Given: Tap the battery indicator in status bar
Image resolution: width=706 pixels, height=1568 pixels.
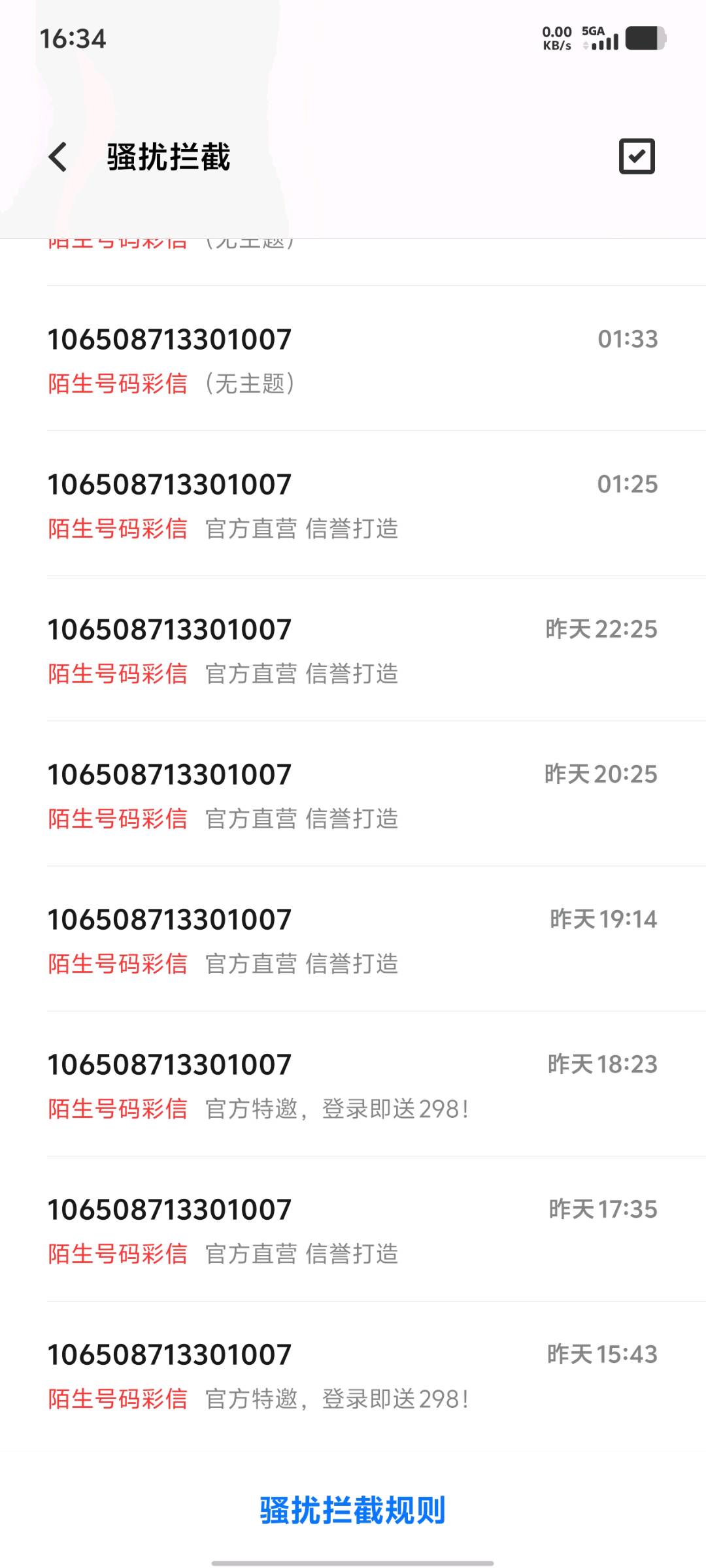Looking at the screenshot, I should pyautogui.click(x=643, y=39).
